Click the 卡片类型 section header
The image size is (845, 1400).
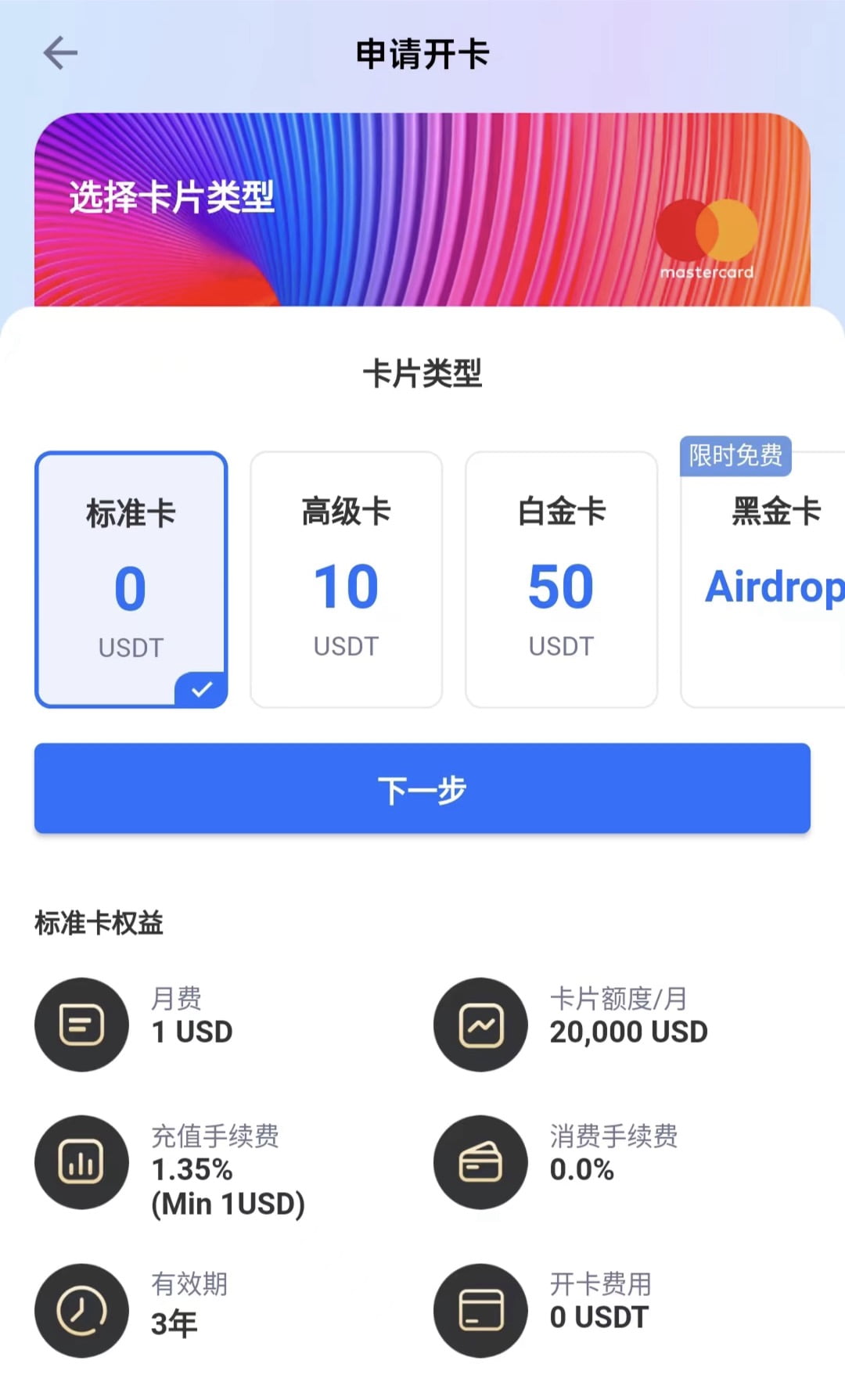pos(422,375)
